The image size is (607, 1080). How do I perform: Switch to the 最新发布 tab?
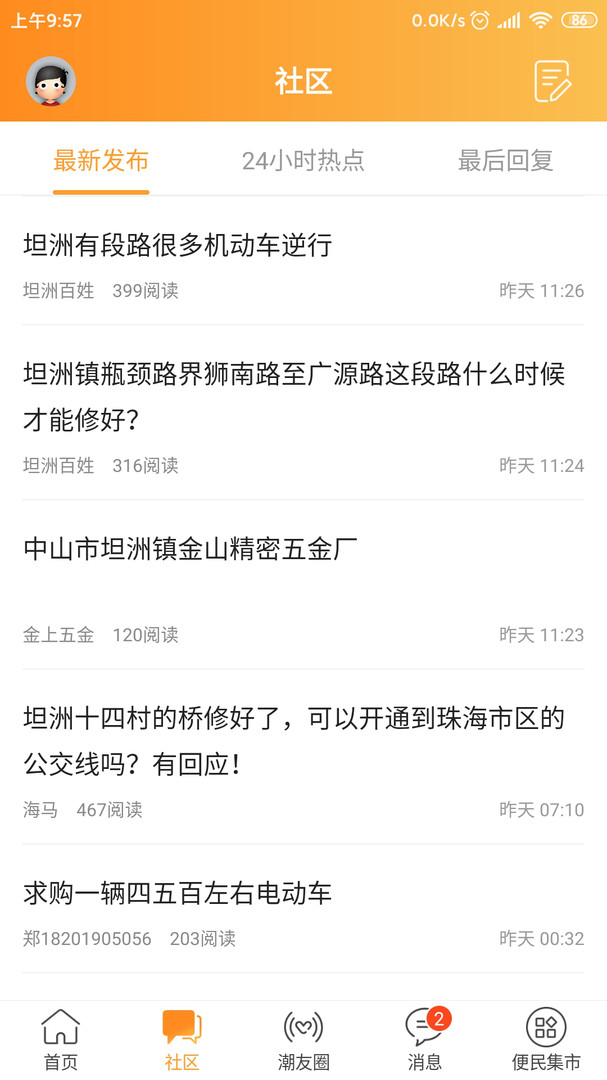(101, 161)
